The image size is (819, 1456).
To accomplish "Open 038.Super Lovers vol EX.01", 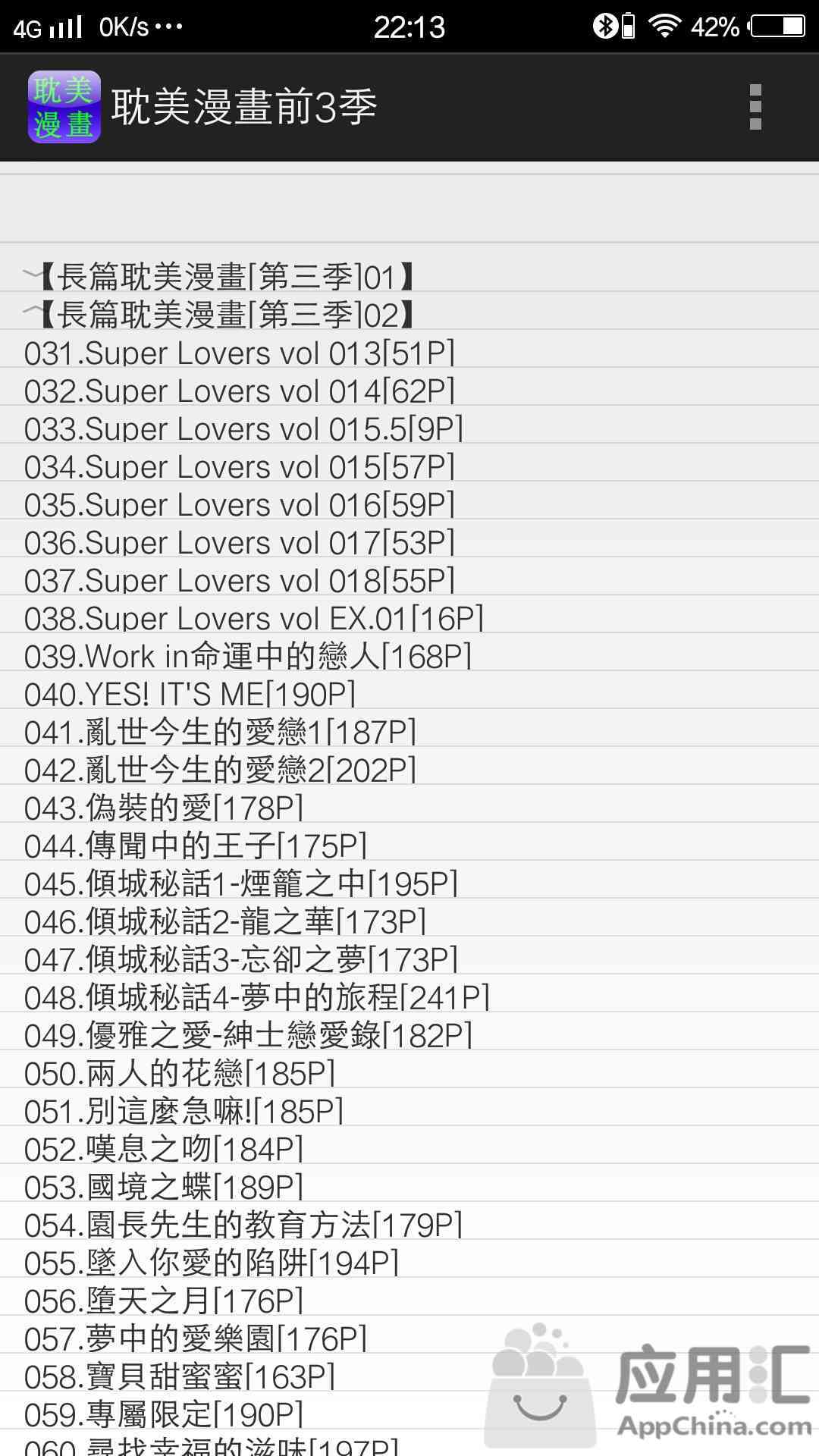I will tap(409, 619).
